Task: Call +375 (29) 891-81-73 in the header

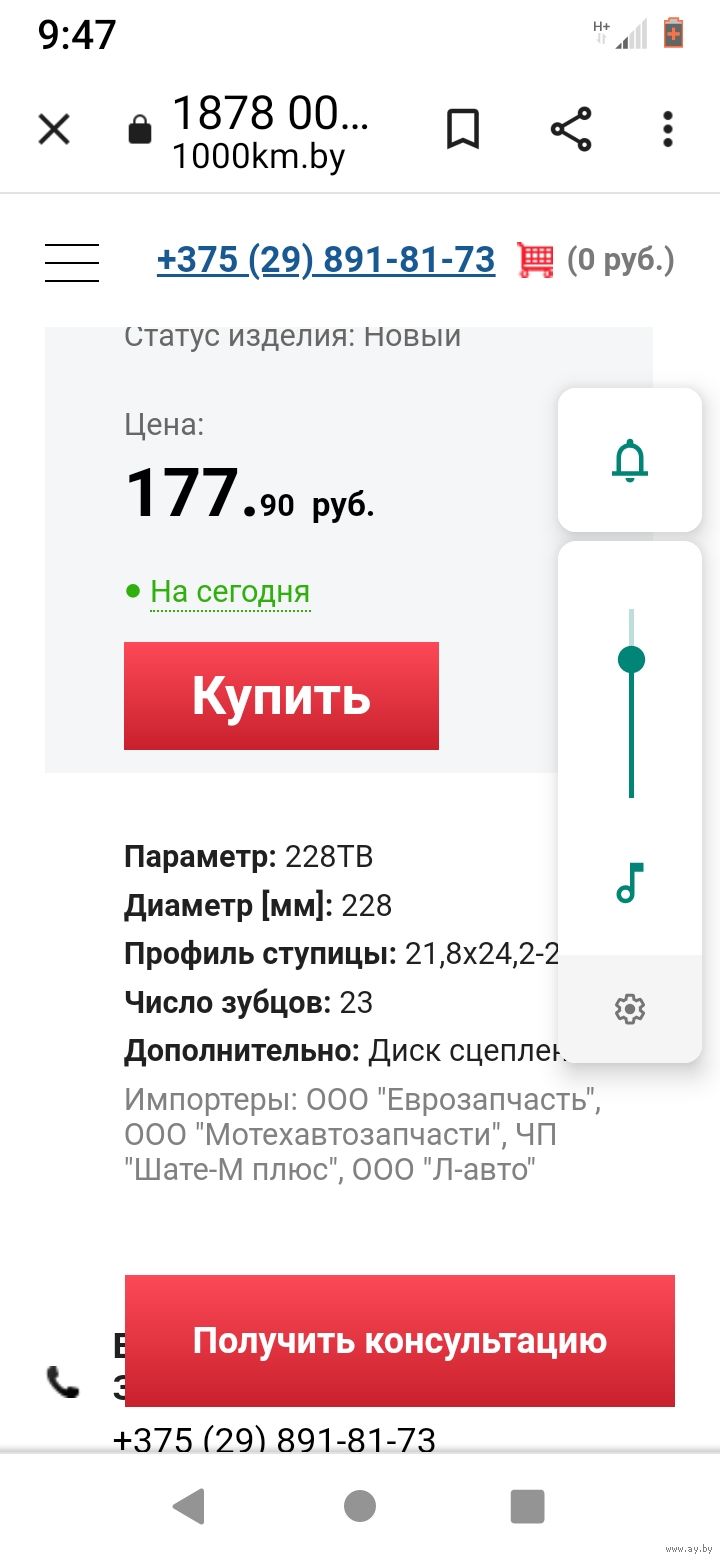Action: [326, 260]
